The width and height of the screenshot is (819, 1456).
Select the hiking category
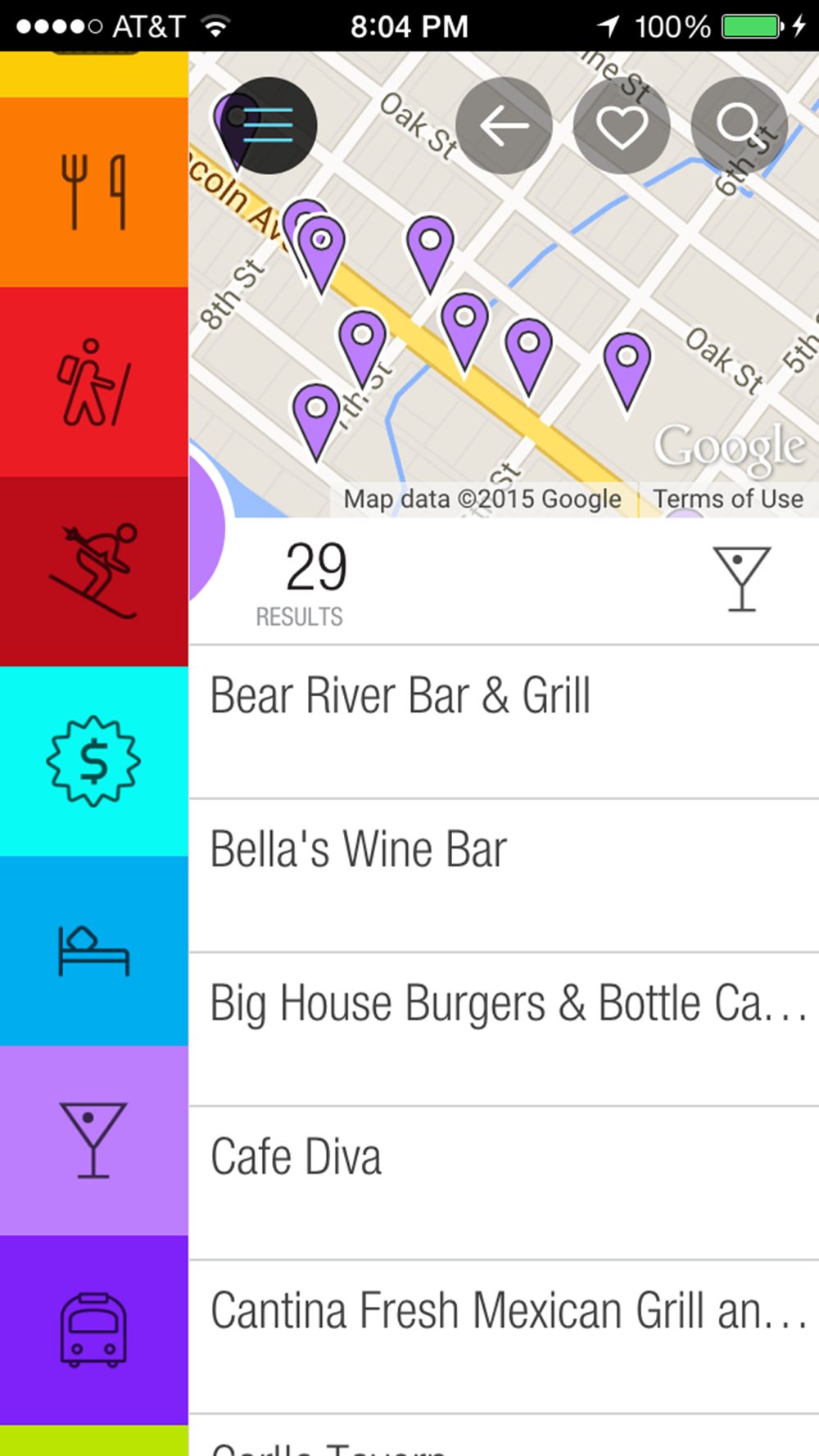94,382
